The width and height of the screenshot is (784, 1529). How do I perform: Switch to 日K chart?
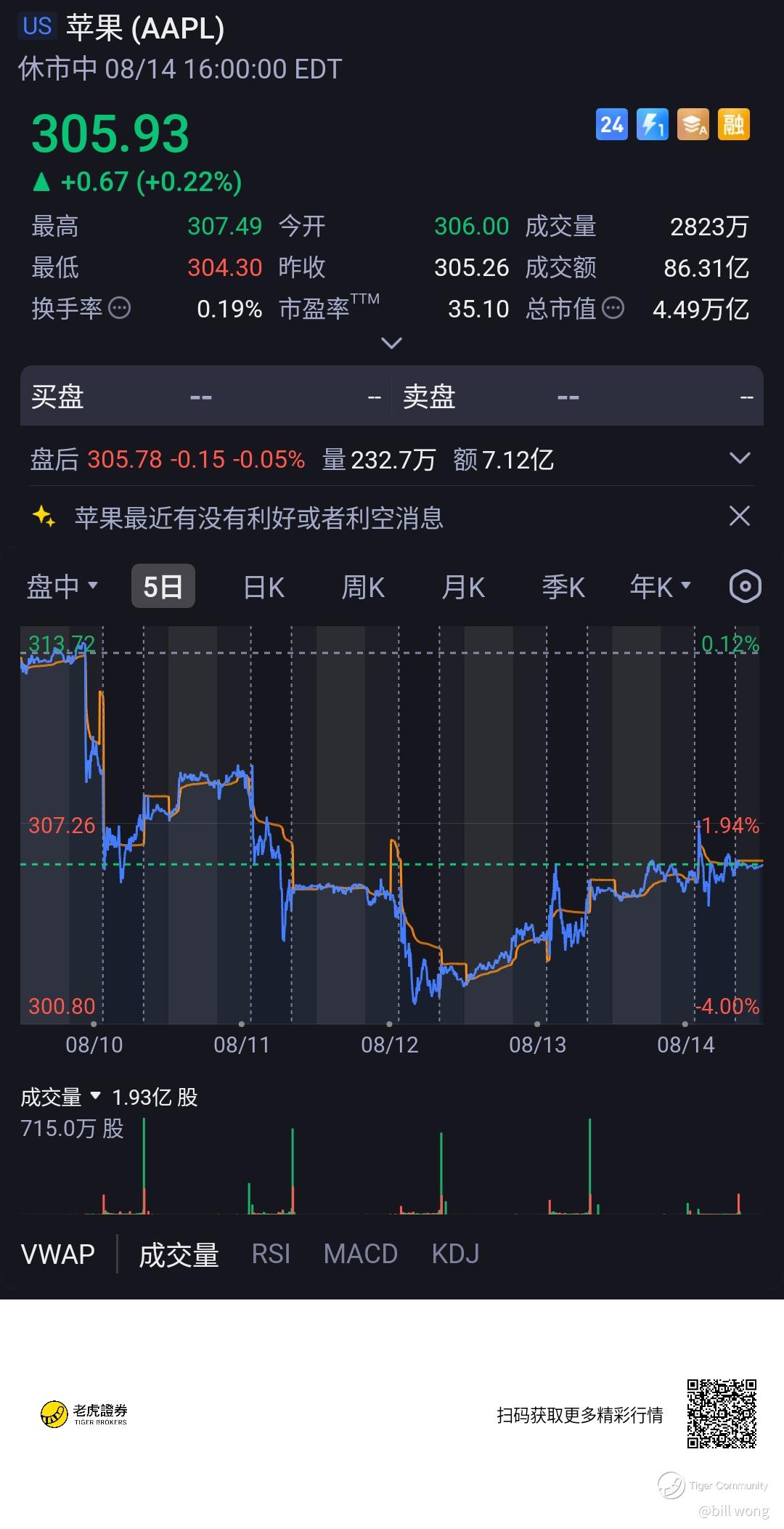(x=264, y=587)
